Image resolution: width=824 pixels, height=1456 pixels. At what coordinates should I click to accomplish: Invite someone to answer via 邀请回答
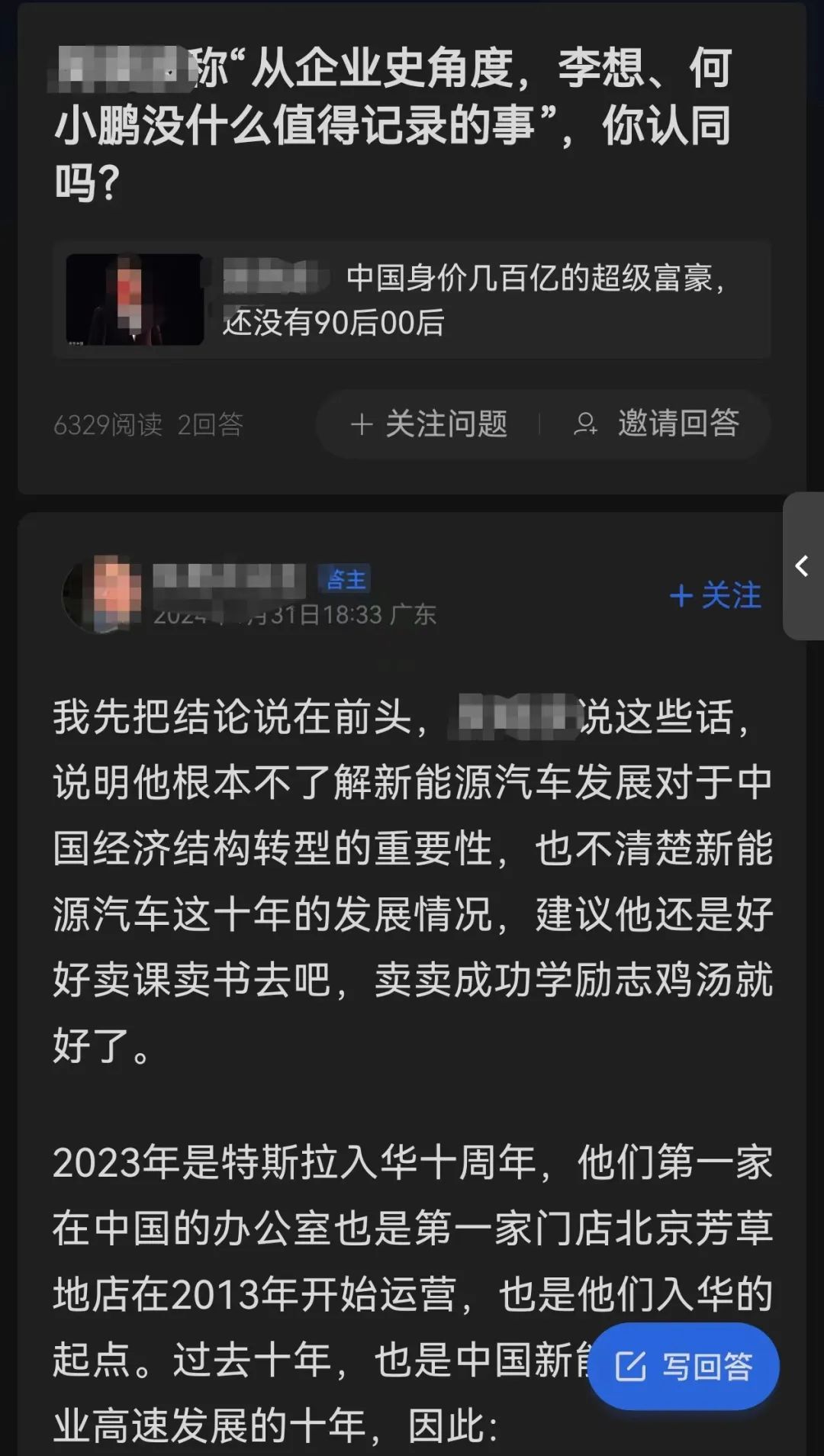(656, 424)
